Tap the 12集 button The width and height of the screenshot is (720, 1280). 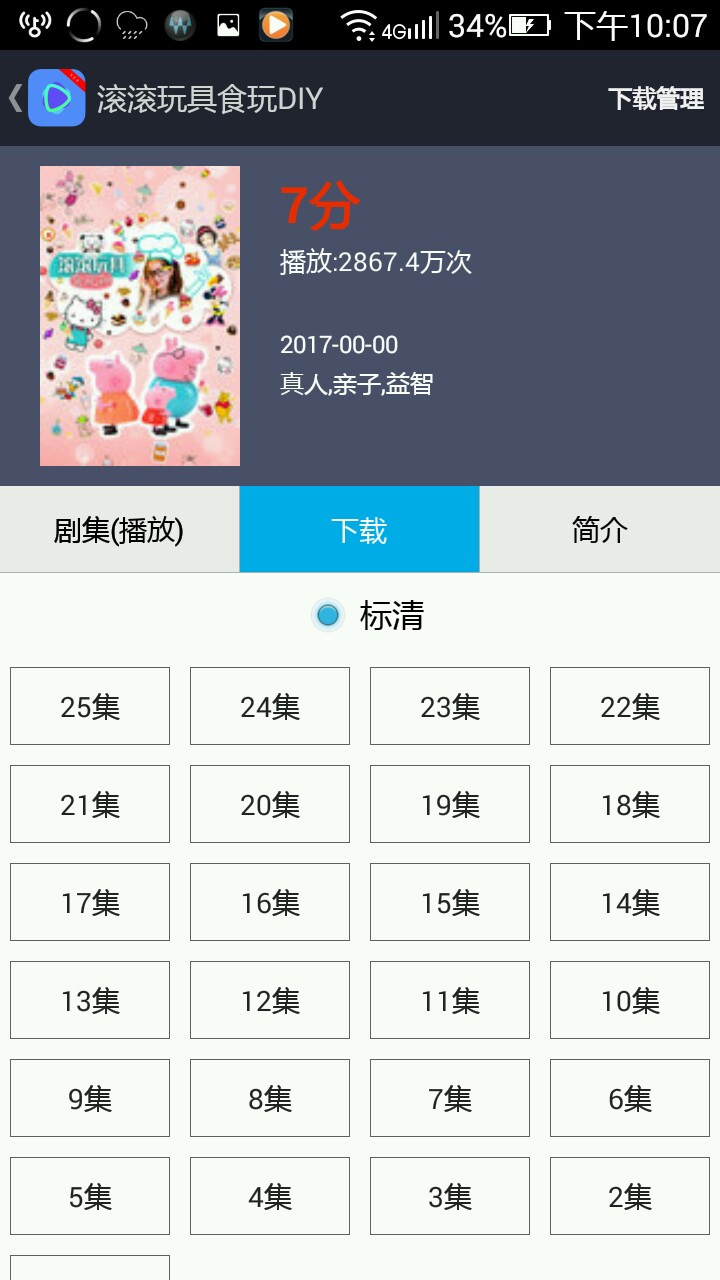pyautogui.click(x=270, y=1000)
